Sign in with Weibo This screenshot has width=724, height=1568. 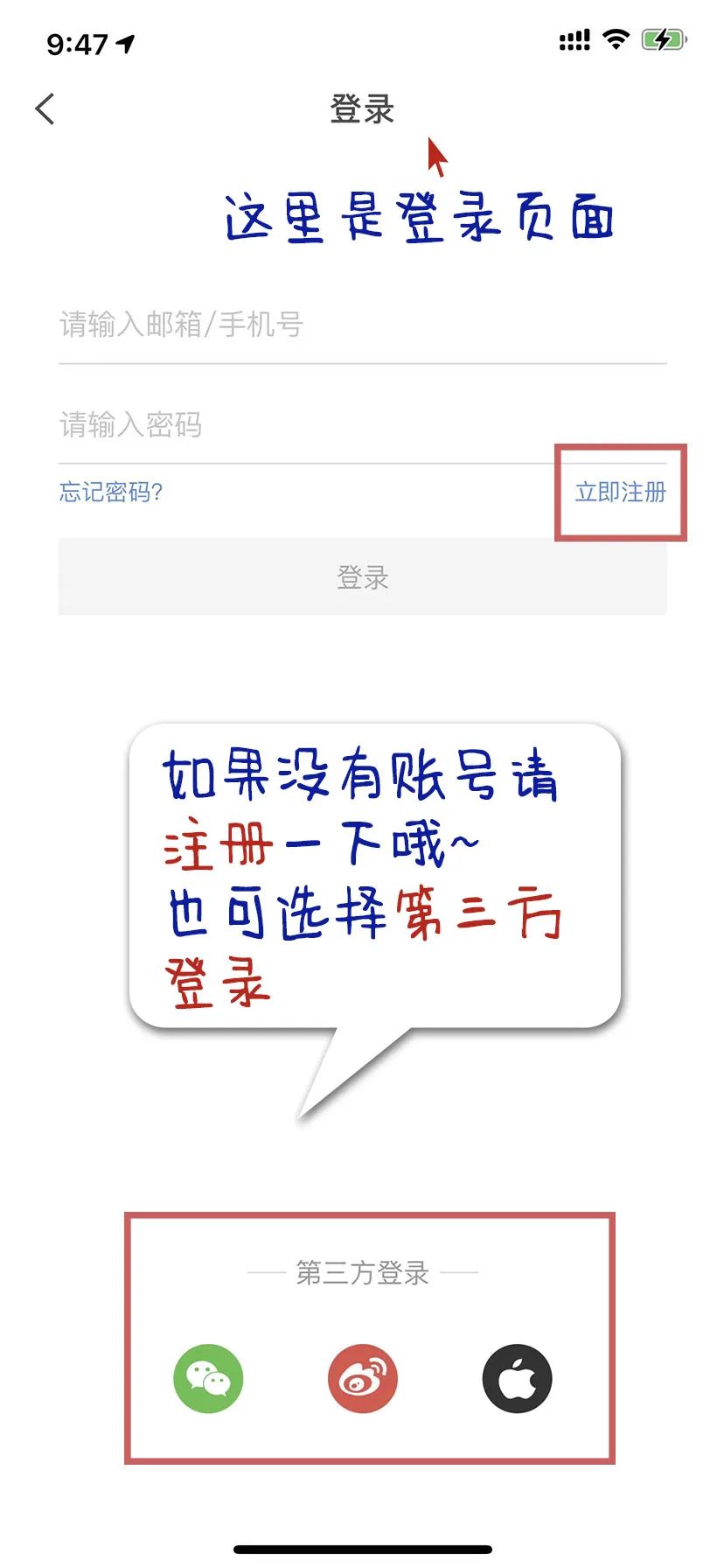click(x=363, y=1378)
